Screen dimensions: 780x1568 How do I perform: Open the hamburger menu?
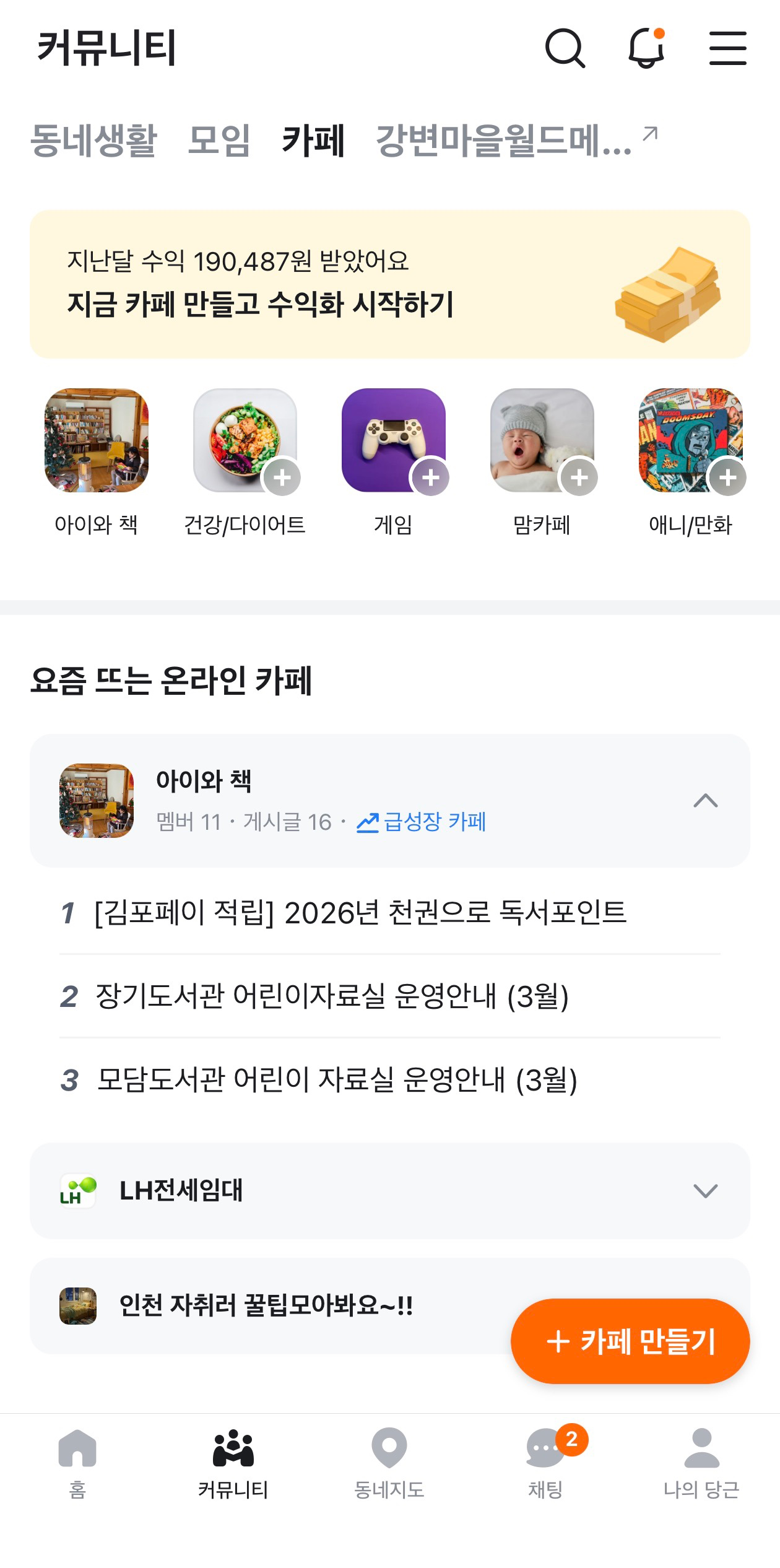point(727,48)
